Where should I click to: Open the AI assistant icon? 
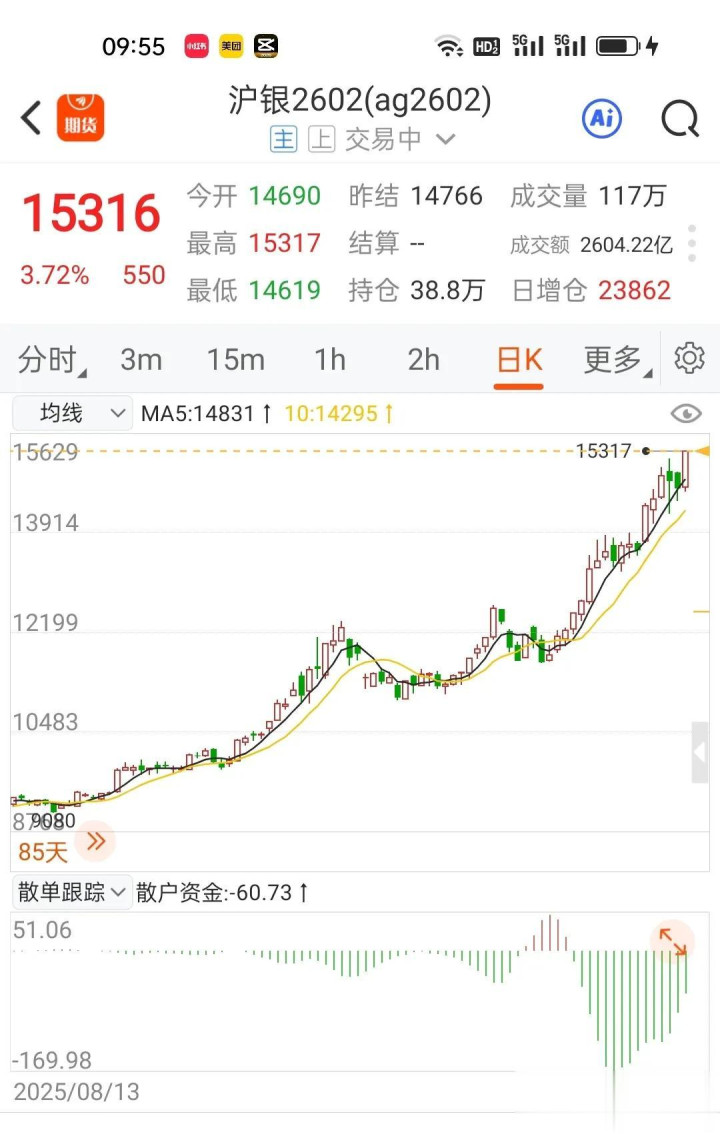pos(602,119)
